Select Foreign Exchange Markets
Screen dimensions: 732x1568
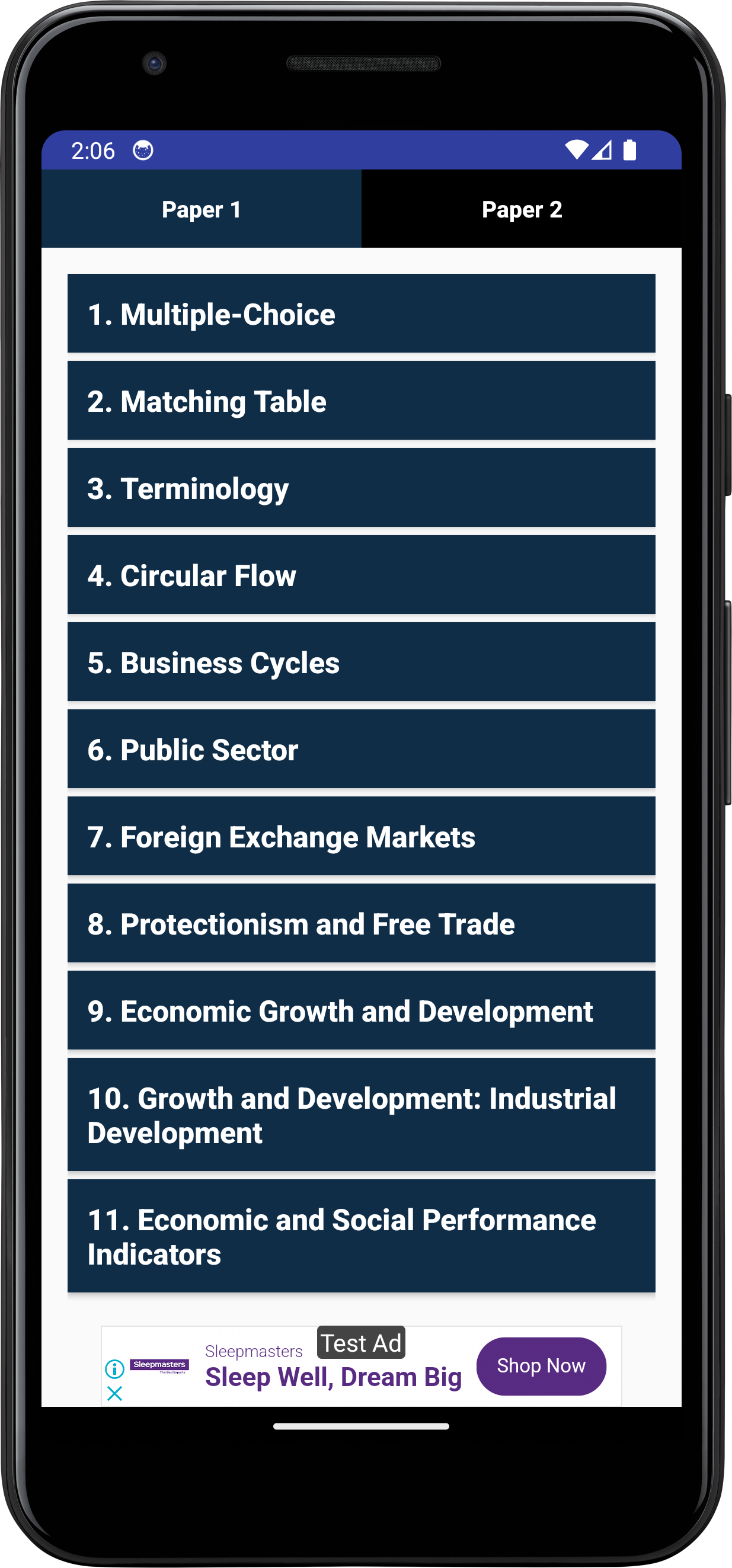(x=361, y=836)
